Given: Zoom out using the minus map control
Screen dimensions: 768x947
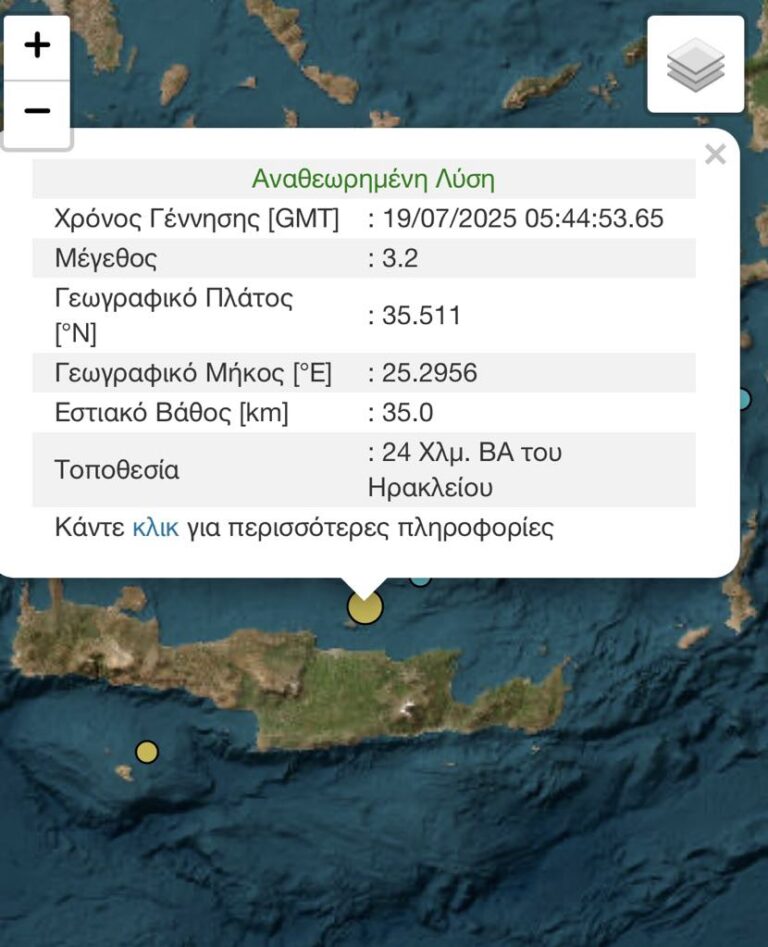Looking at the screenshot, I should 37,110.
